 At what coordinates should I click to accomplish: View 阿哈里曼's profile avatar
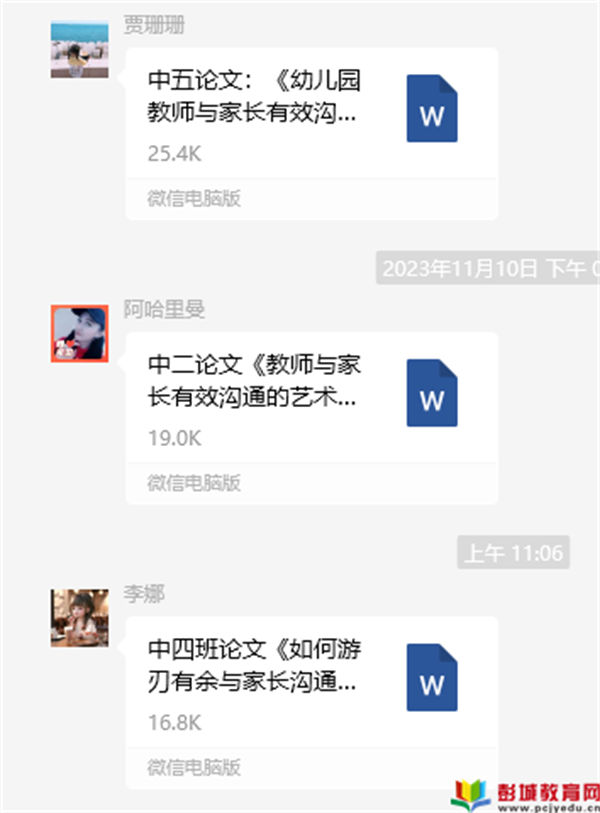pyautogui.click(x=79, y=333)
